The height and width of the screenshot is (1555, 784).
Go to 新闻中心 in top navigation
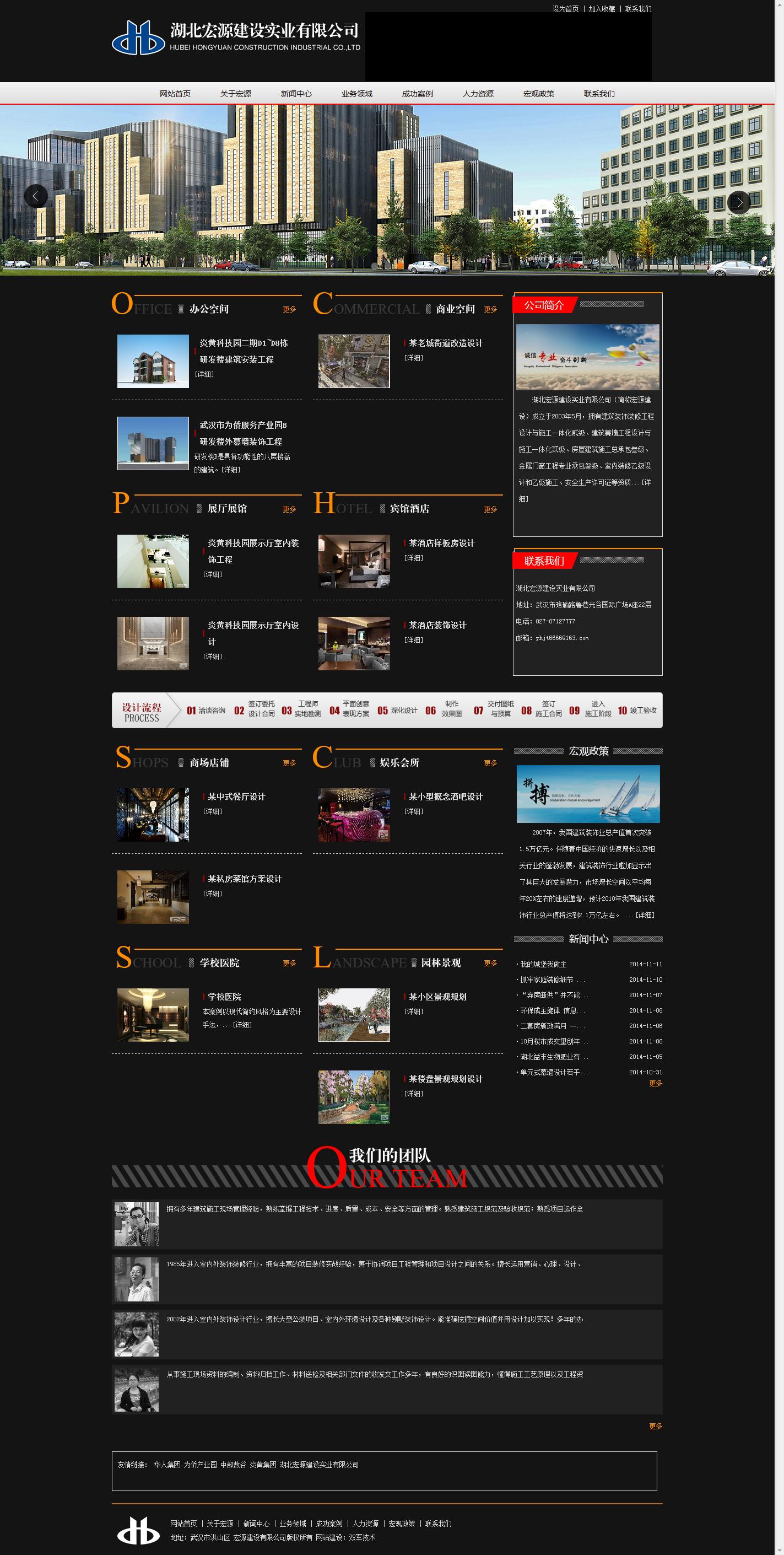point(296,94)
